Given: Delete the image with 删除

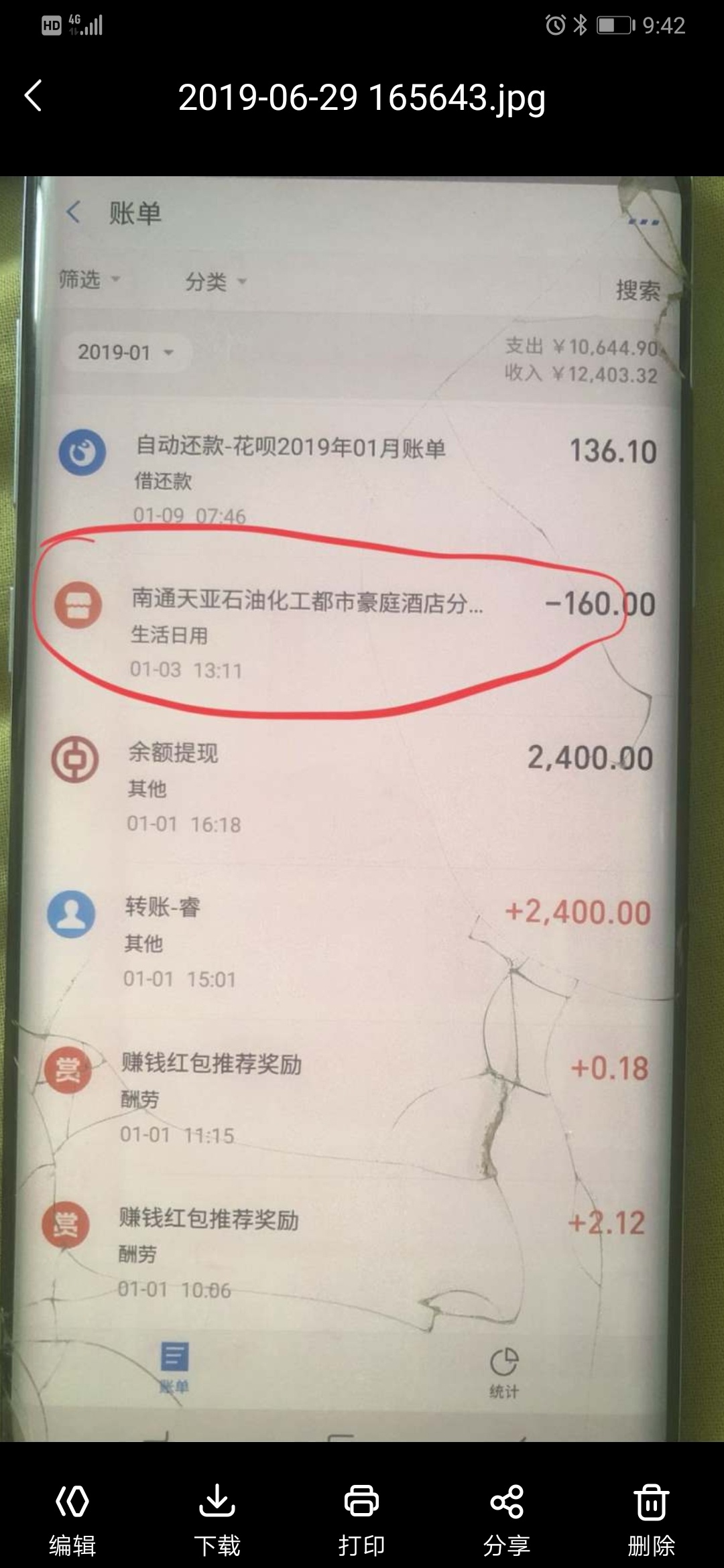Looking at the screenshot, I should (x=651, y=1518).
